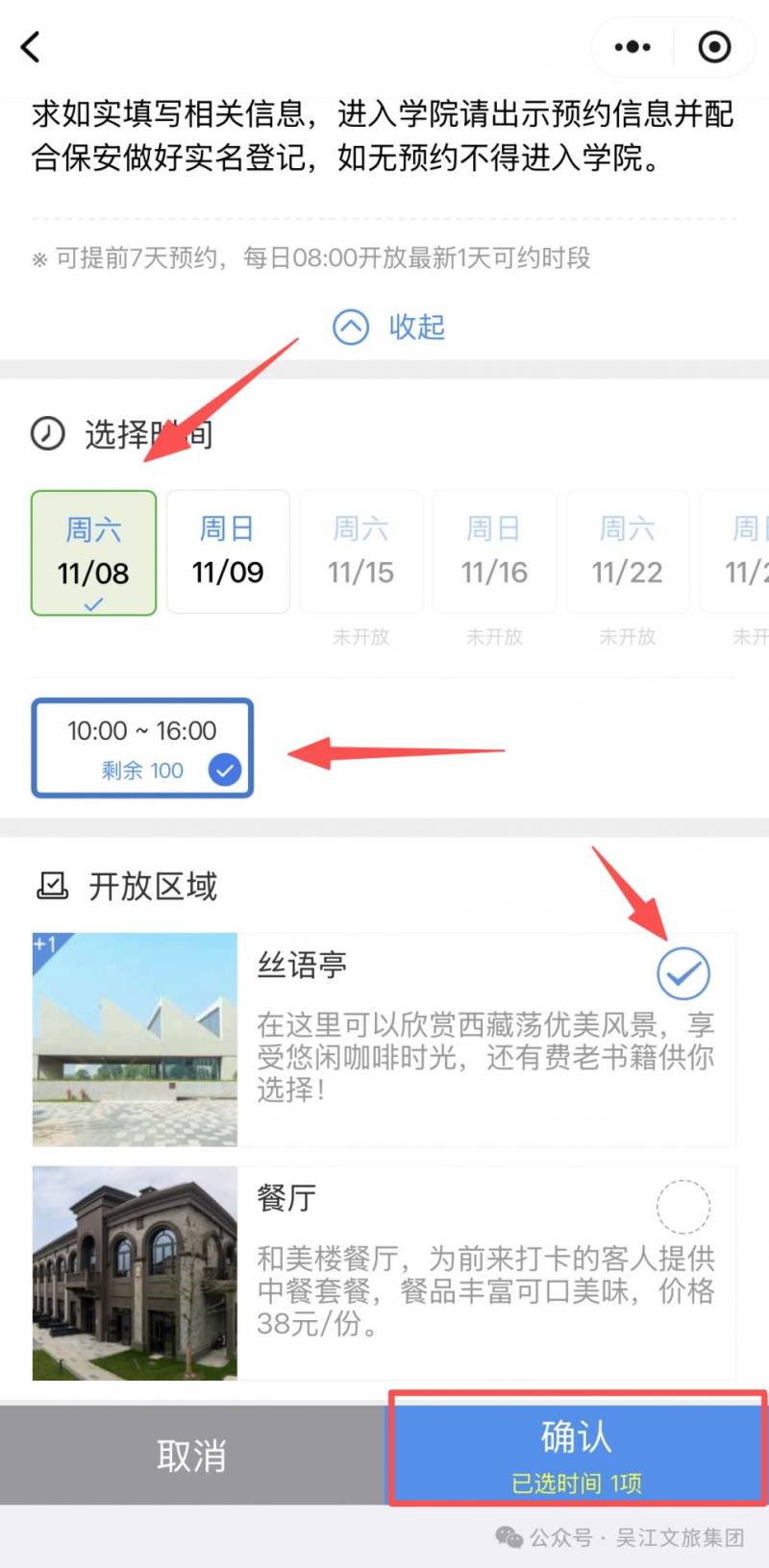769x1568 pixels.
Task: Close the mini-program with the circle icon
Action: pyautogui.click(x=714, y=46)
